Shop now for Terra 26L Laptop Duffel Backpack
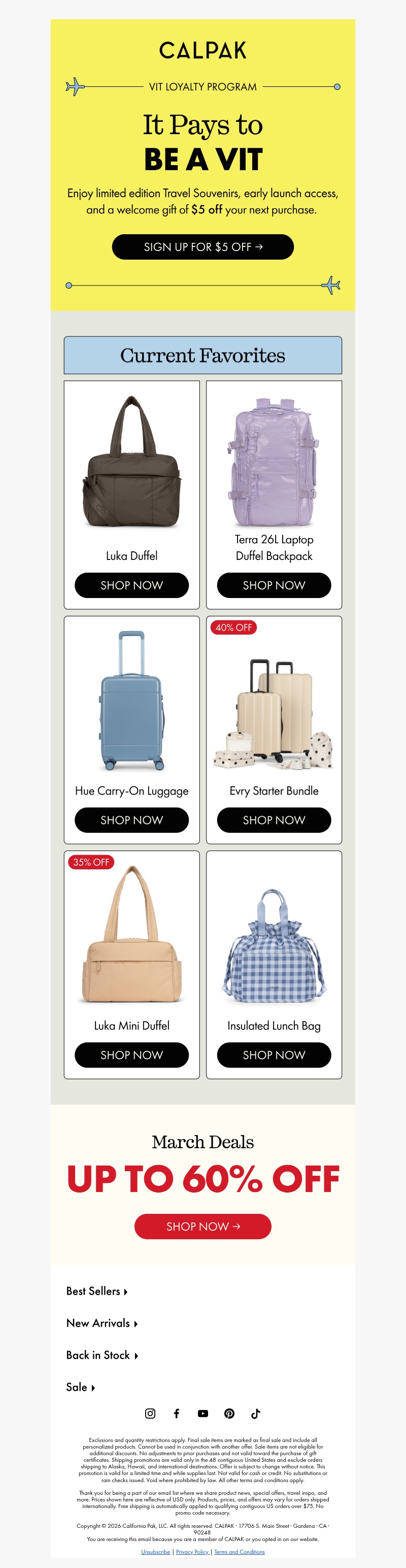The height and width of the screenshot is (1568, 406). tap(274, 585)
